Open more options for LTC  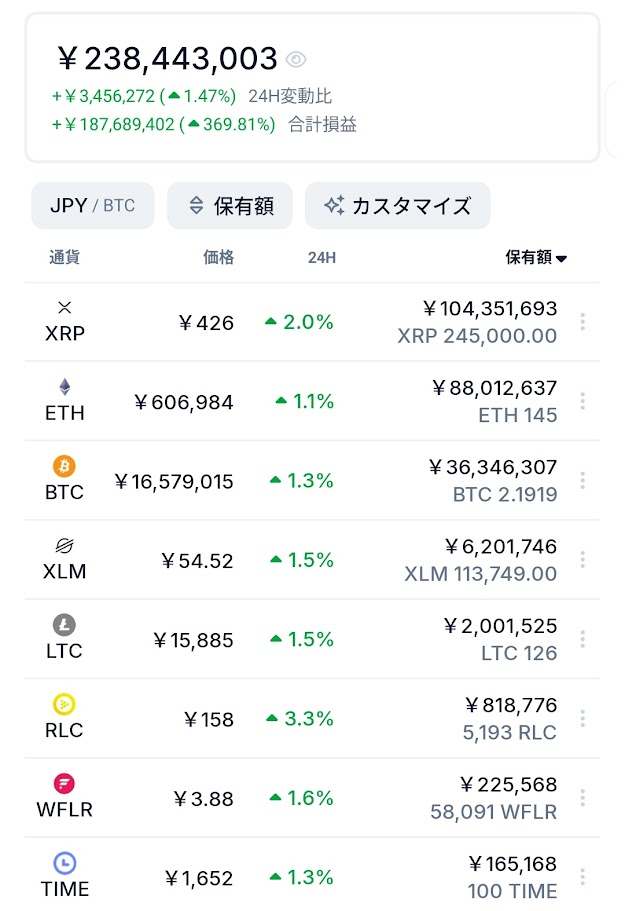[583, 639]
